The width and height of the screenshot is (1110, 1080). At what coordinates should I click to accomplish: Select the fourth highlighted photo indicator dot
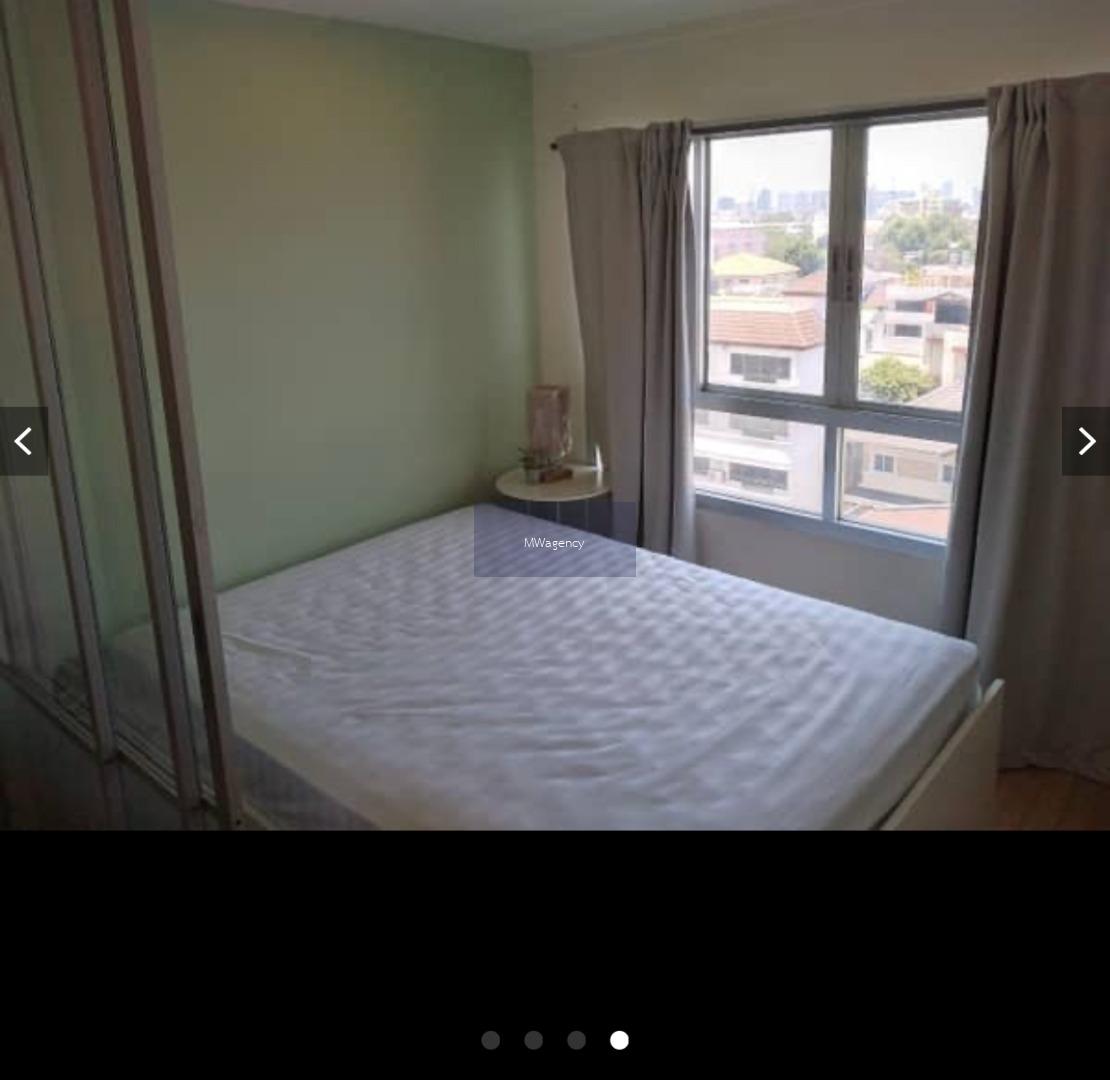619,1040
